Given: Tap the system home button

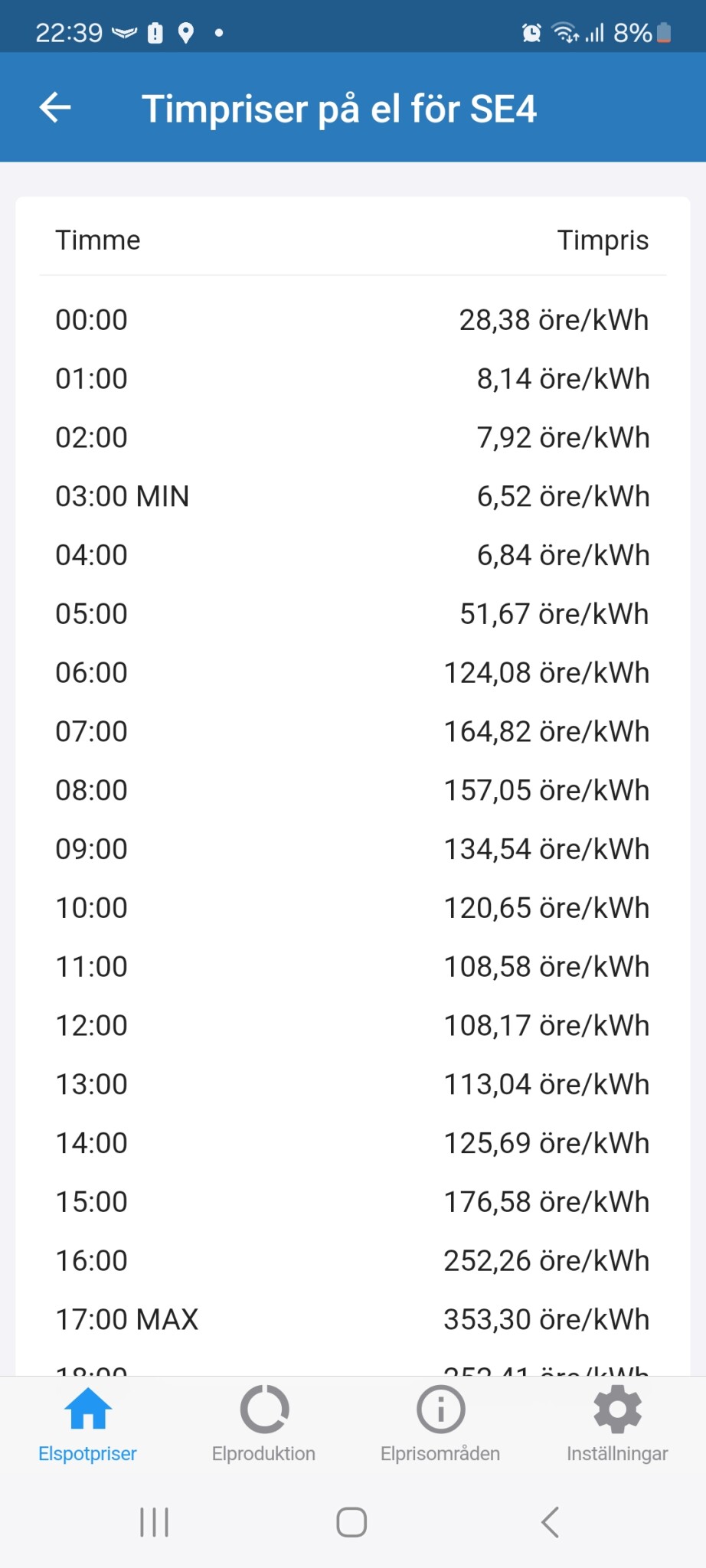Looking at the screenshot, I should coord(351,1522).
